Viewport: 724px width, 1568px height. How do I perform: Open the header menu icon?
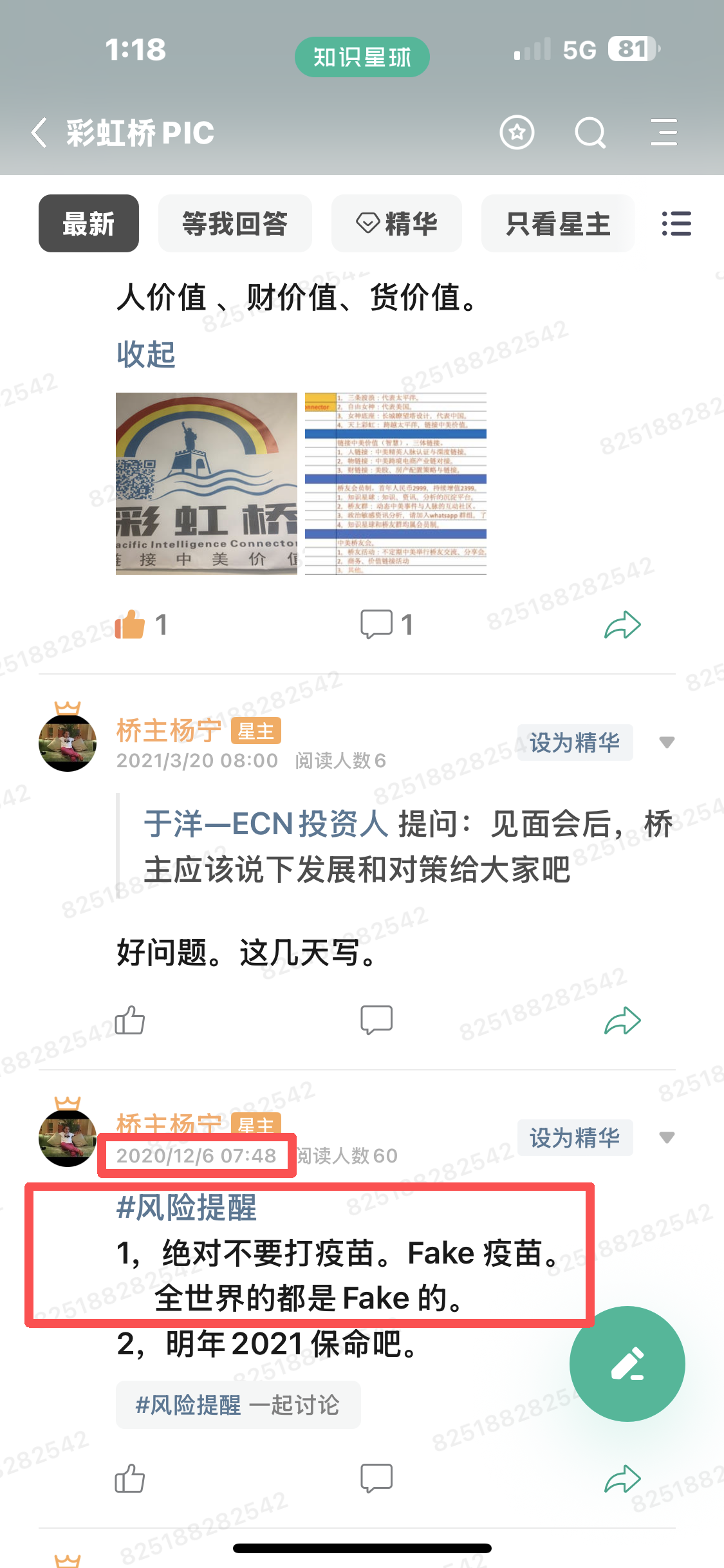pos(664,133)
